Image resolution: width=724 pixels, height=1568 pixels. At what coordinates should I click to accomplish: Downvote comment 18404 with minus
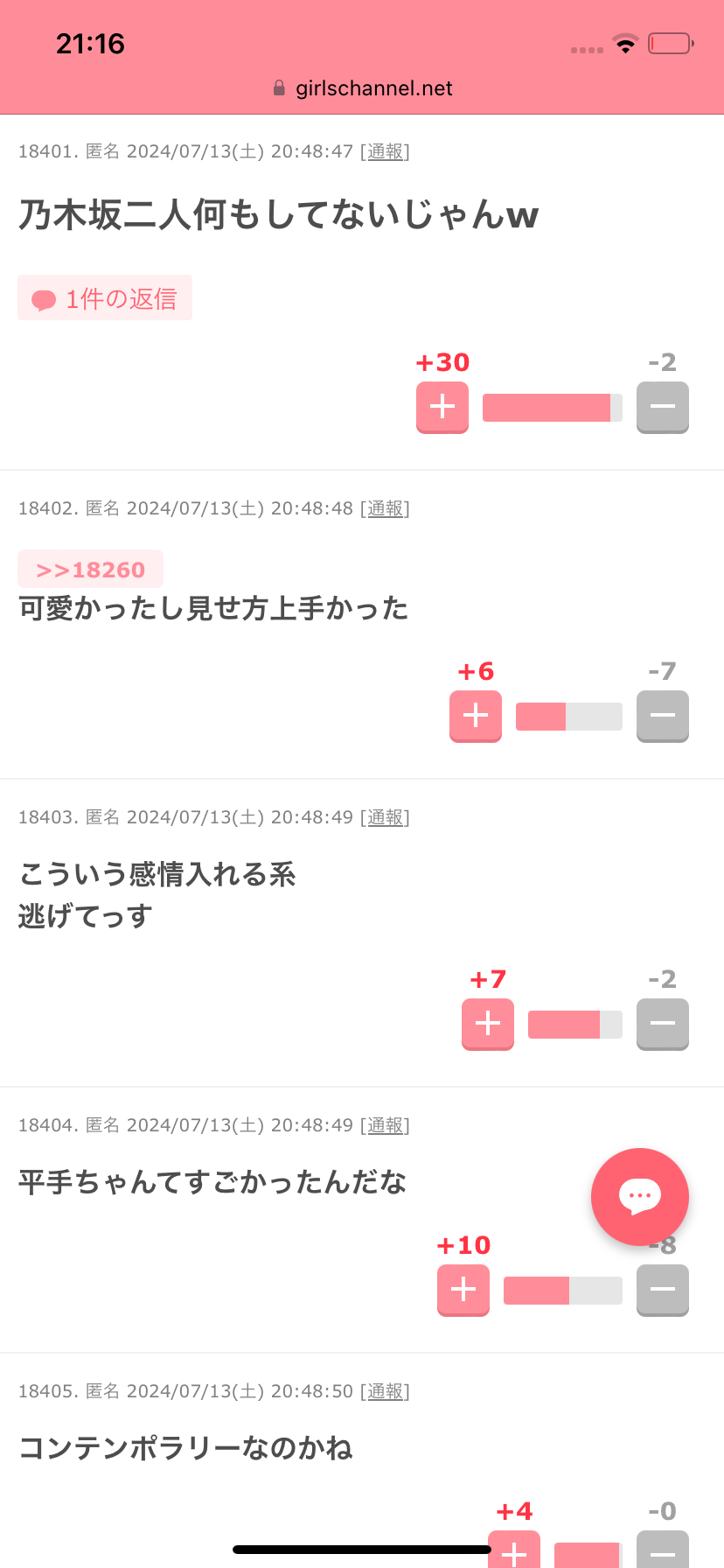point(663,1290)
